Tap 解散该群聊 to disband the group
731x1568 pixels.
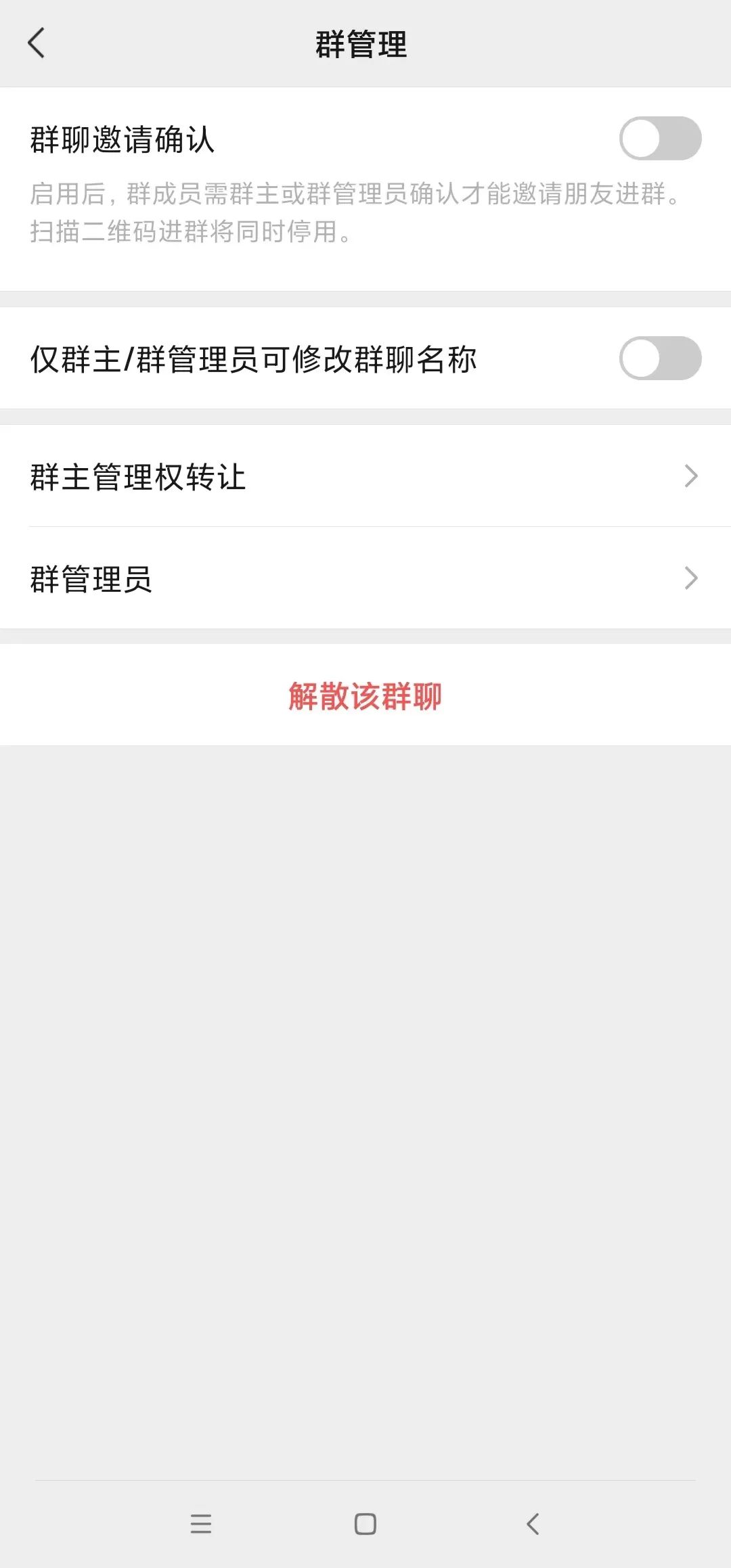pos(365,697)
